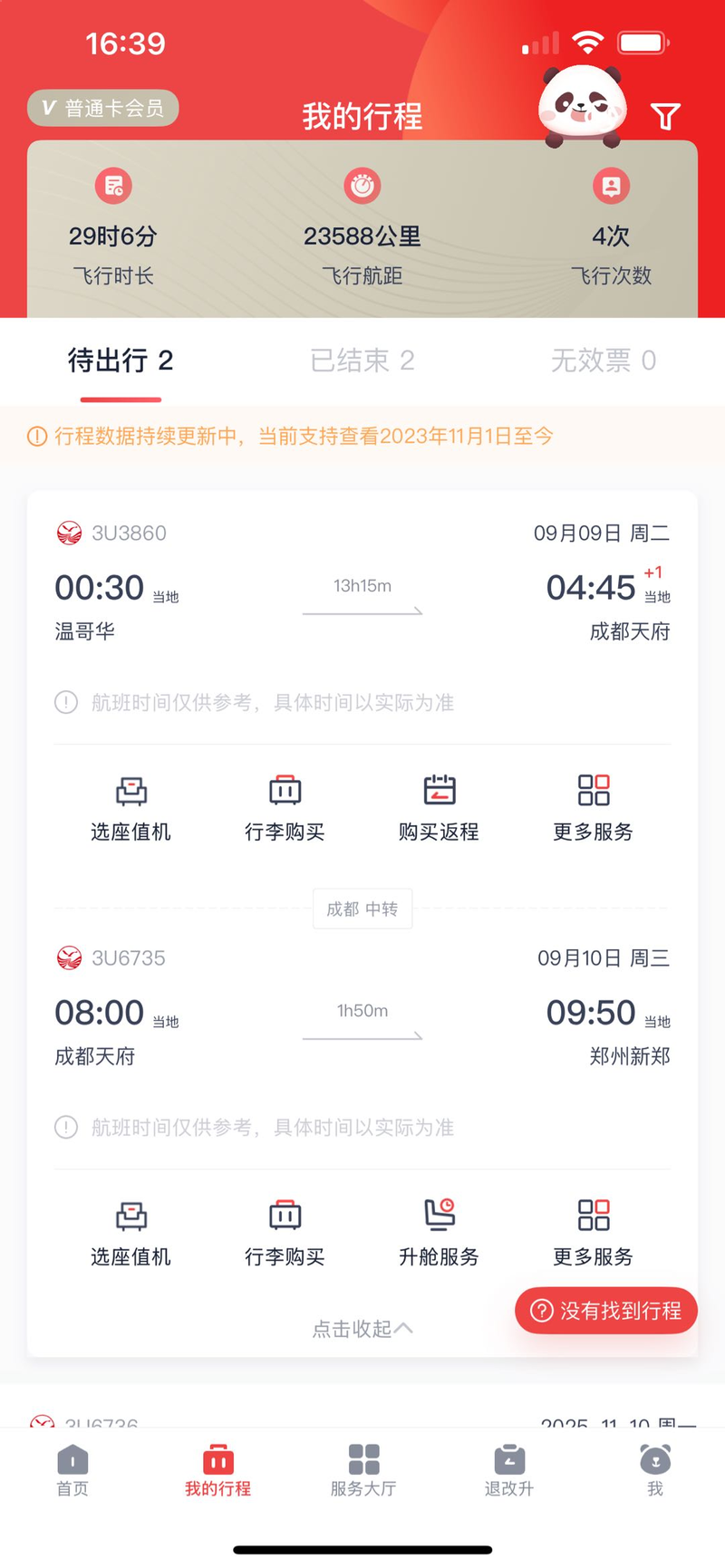Open the filter funnel icon

[x=665, y=116]
